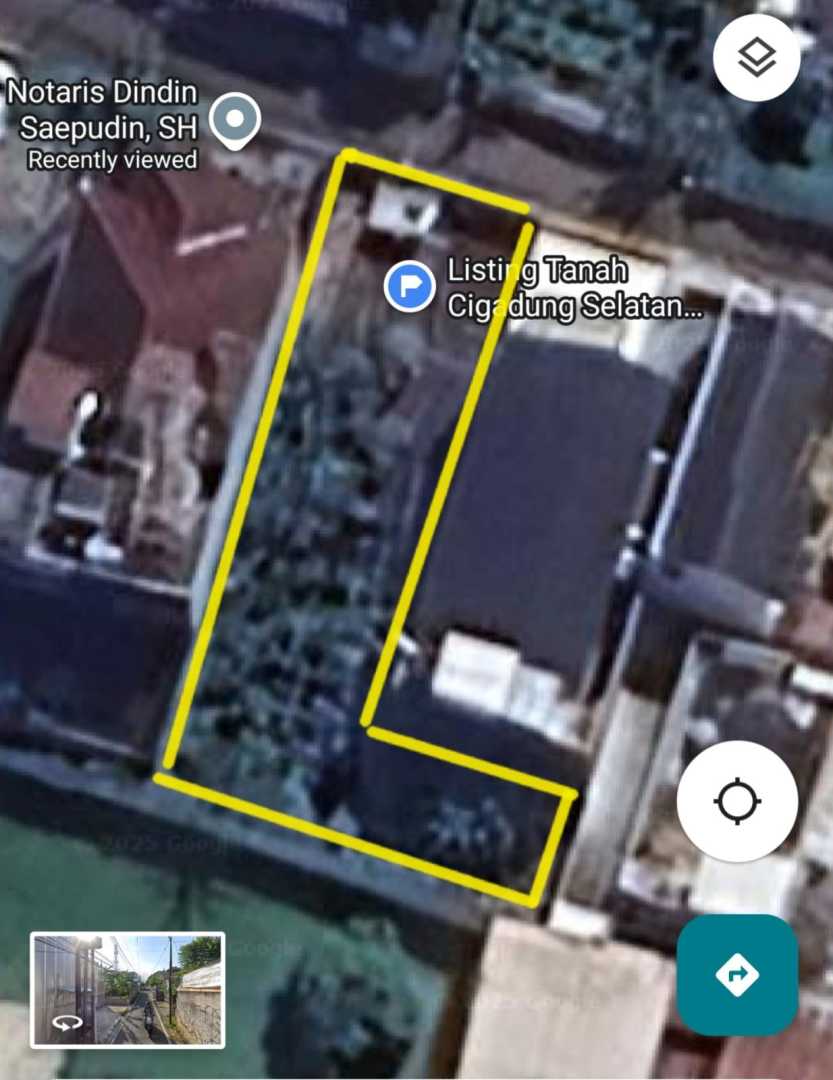Open the map layers selector
The image size is (833, 1080).
click(x=757, y=58)
